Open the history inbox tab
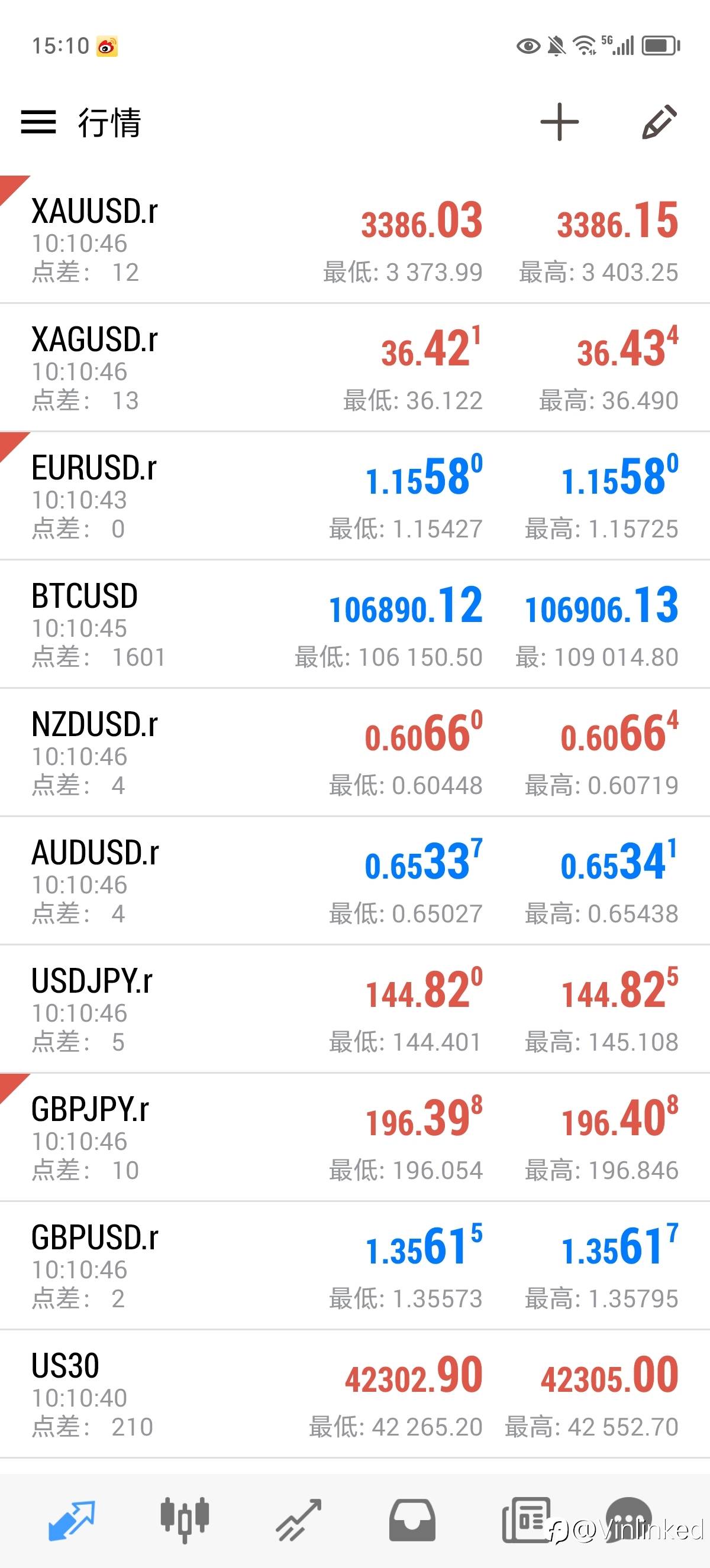The height and width of the screenshot is (1568, 710). pyautogui.click(x=412, y=1521)
